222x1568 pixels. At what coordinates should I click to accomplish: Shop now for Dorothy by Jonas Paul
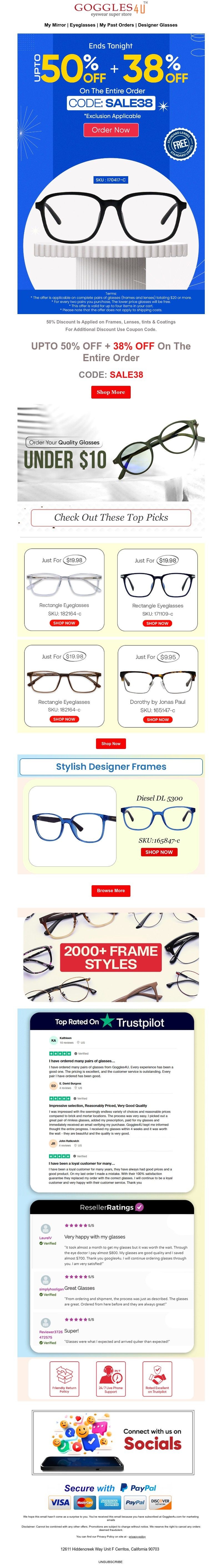pos(157,720)
